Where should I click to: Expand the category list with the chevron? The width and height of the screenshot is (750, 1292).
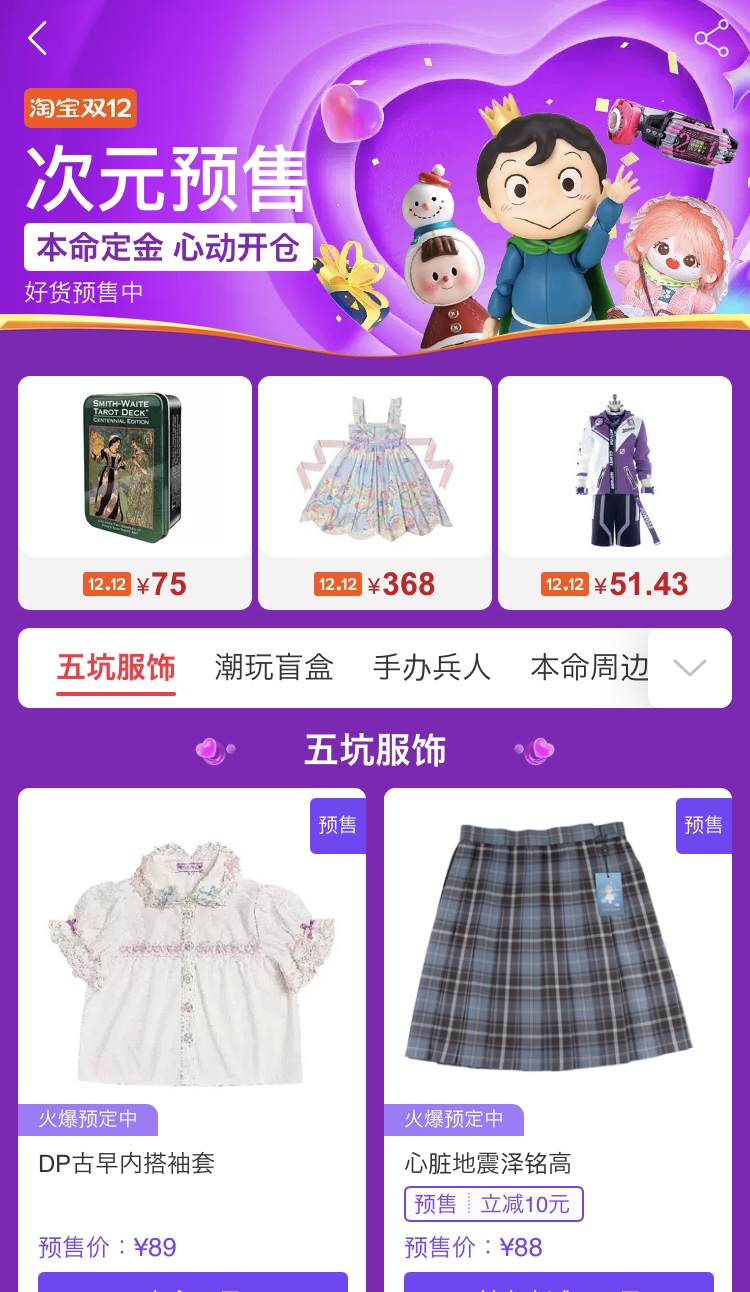click(x=690, y=668)
